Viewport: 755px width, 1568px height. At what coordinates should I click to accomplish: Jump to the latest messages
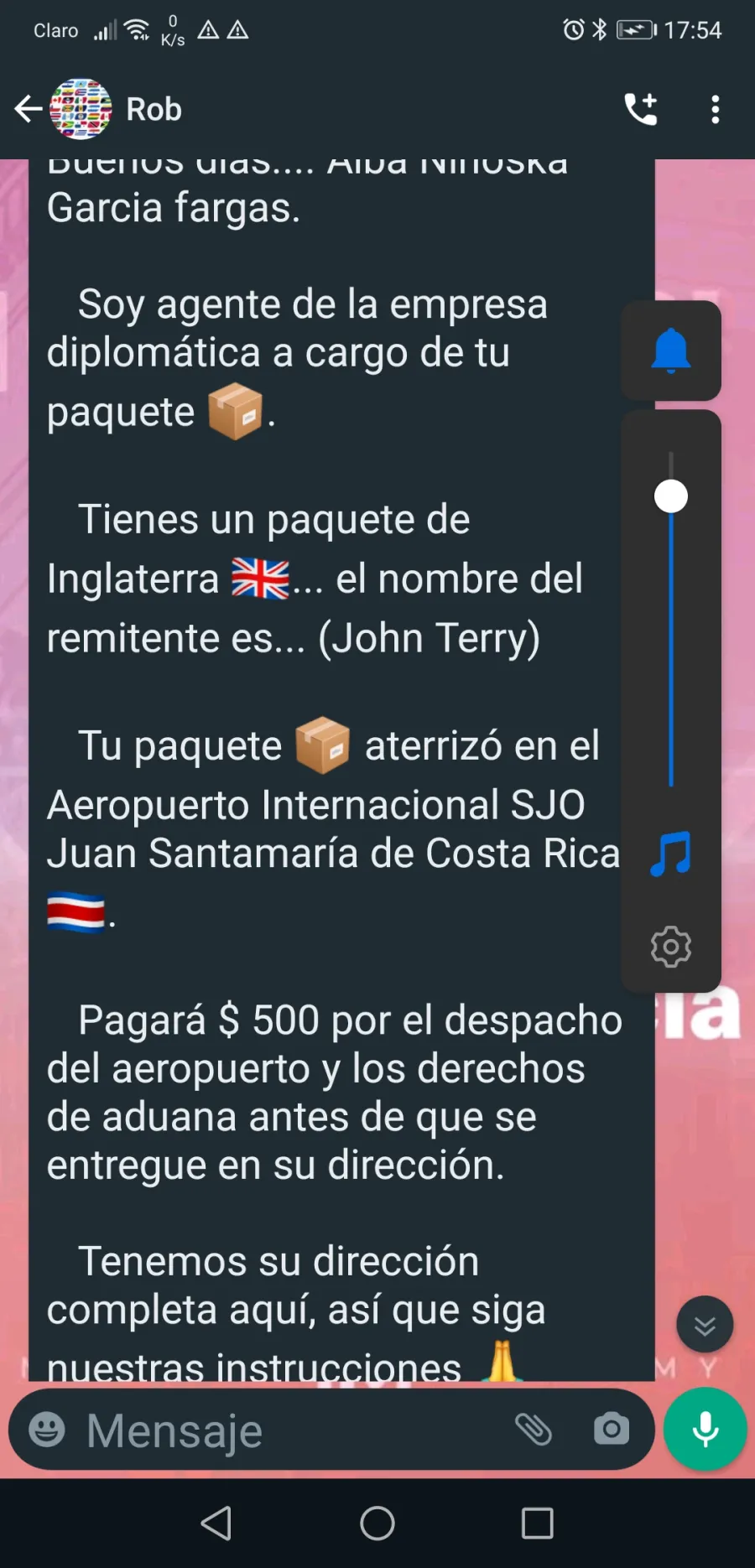(705, 1325)
